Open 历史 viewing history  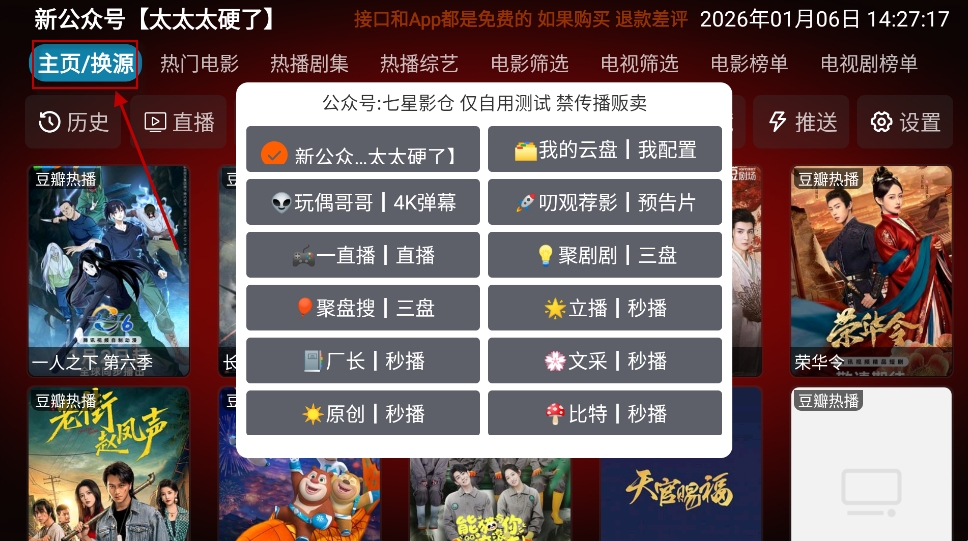pos(74,122)
